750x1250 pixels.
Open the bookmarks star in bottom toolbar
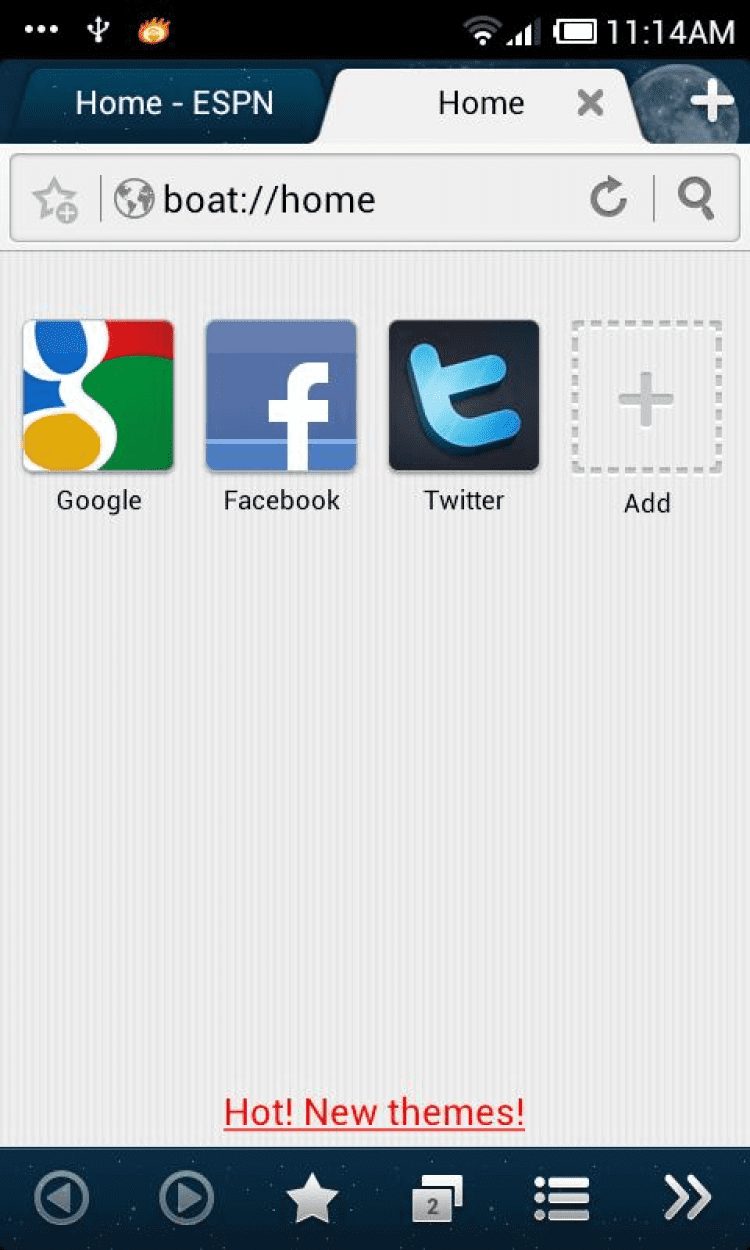pyautogui.click(x=312, y=1198)
